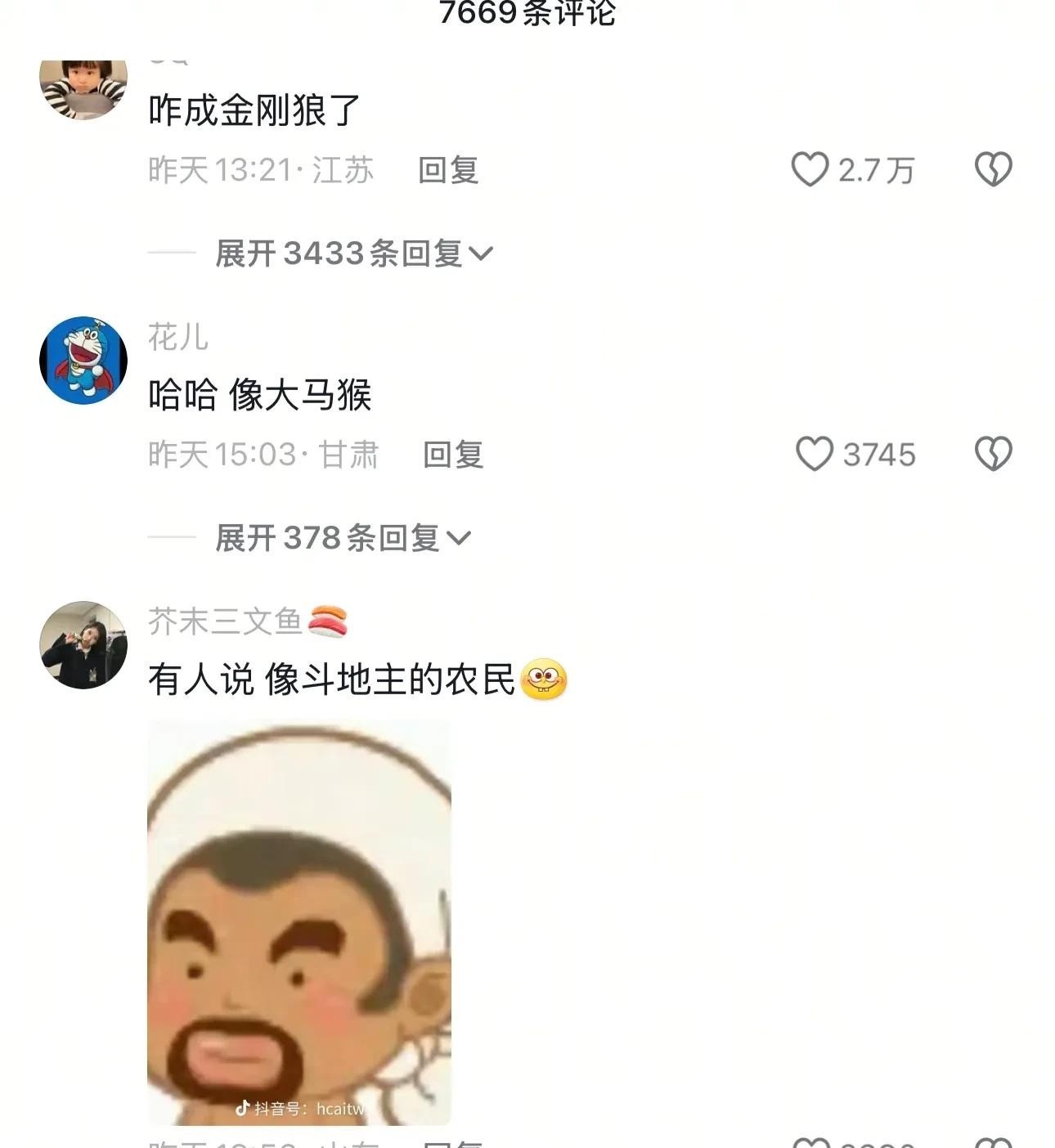
Task: Like 花儿's comment 哈哈 像大马猴
Action: point(815,454)
